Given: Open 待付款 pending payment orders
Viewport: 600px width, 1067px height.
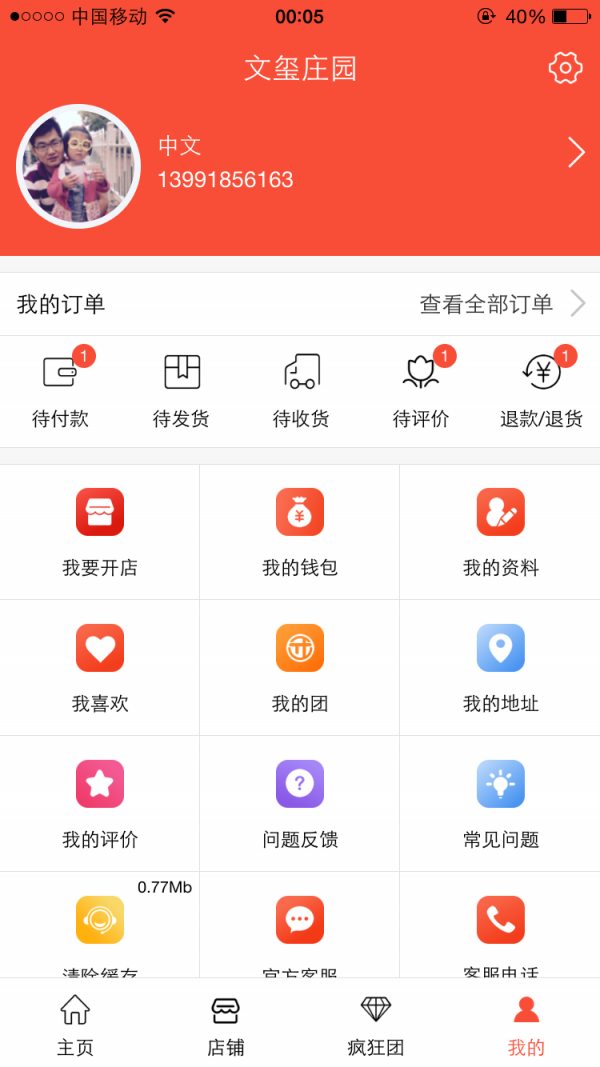Looking at the screenshot, I should [x=60, y=390].
